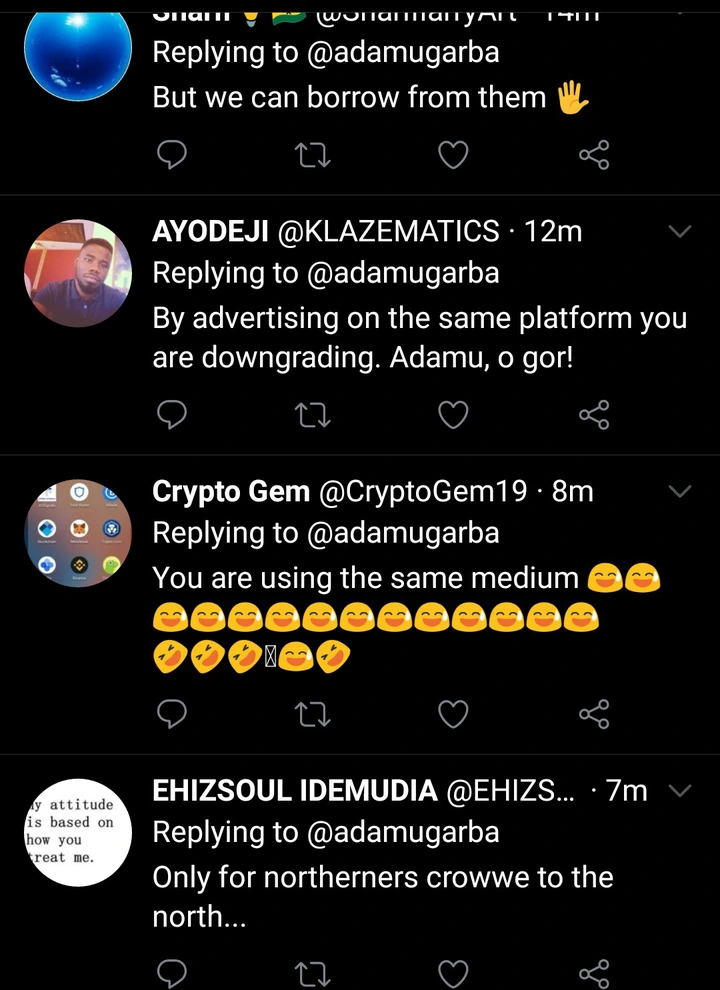Open the dropdown arrow on Crypto Gem's tweet
The image size is (720, 990).
pyautogui.click(x=679, y=491)
